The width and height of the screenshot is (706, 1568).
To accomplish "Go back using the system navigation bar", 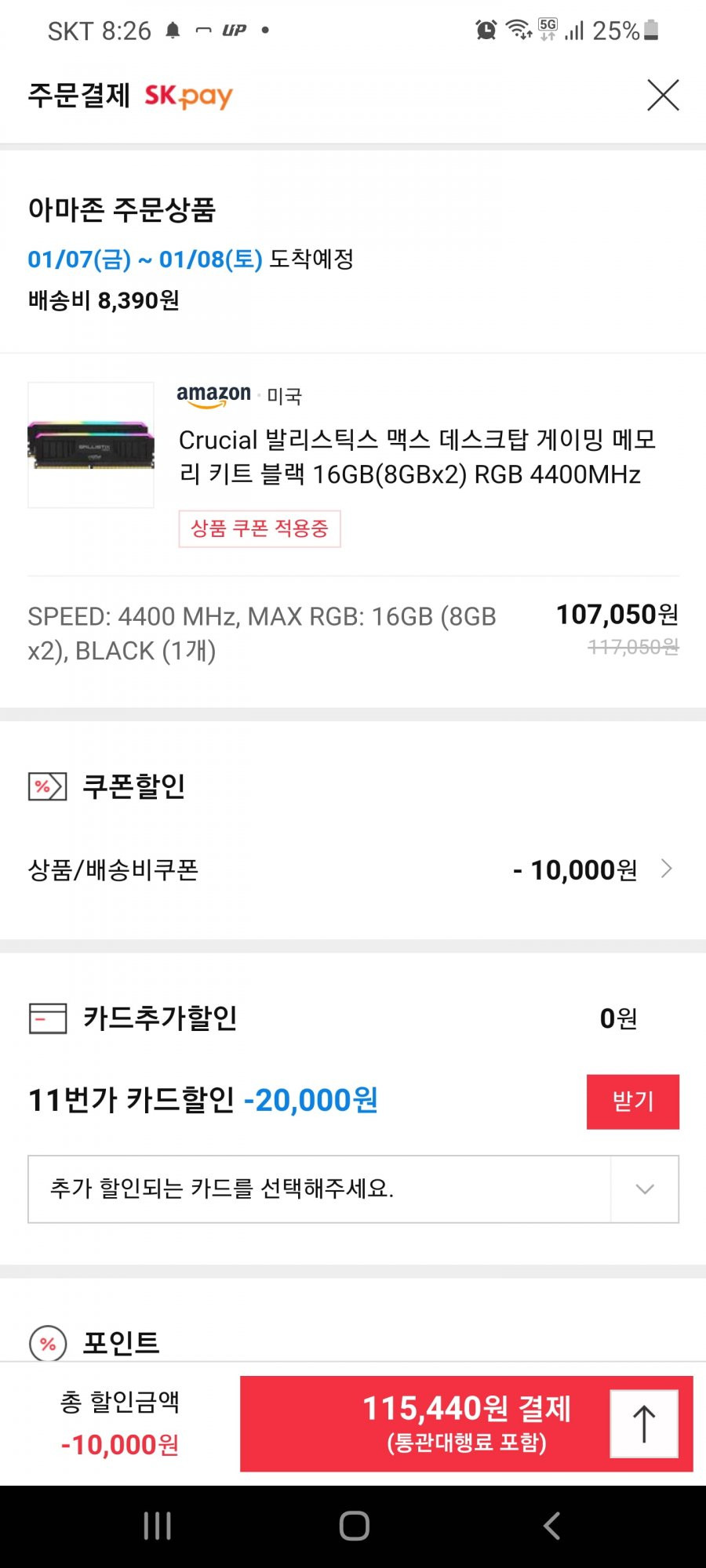I will coord(551,1526).
